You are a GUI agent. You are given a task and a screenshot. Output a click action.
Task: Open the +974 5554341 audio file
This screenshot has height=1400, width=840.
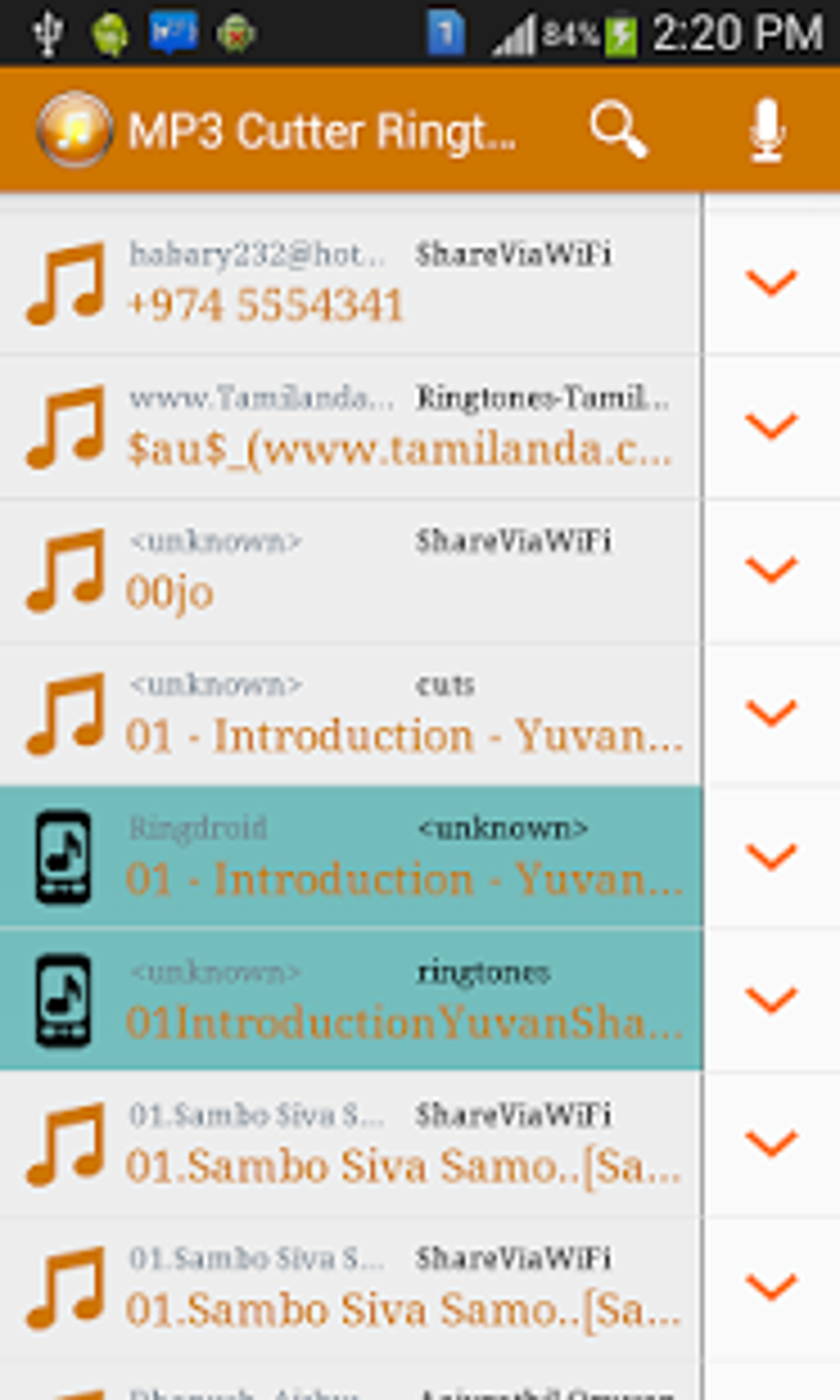[351, 283]
